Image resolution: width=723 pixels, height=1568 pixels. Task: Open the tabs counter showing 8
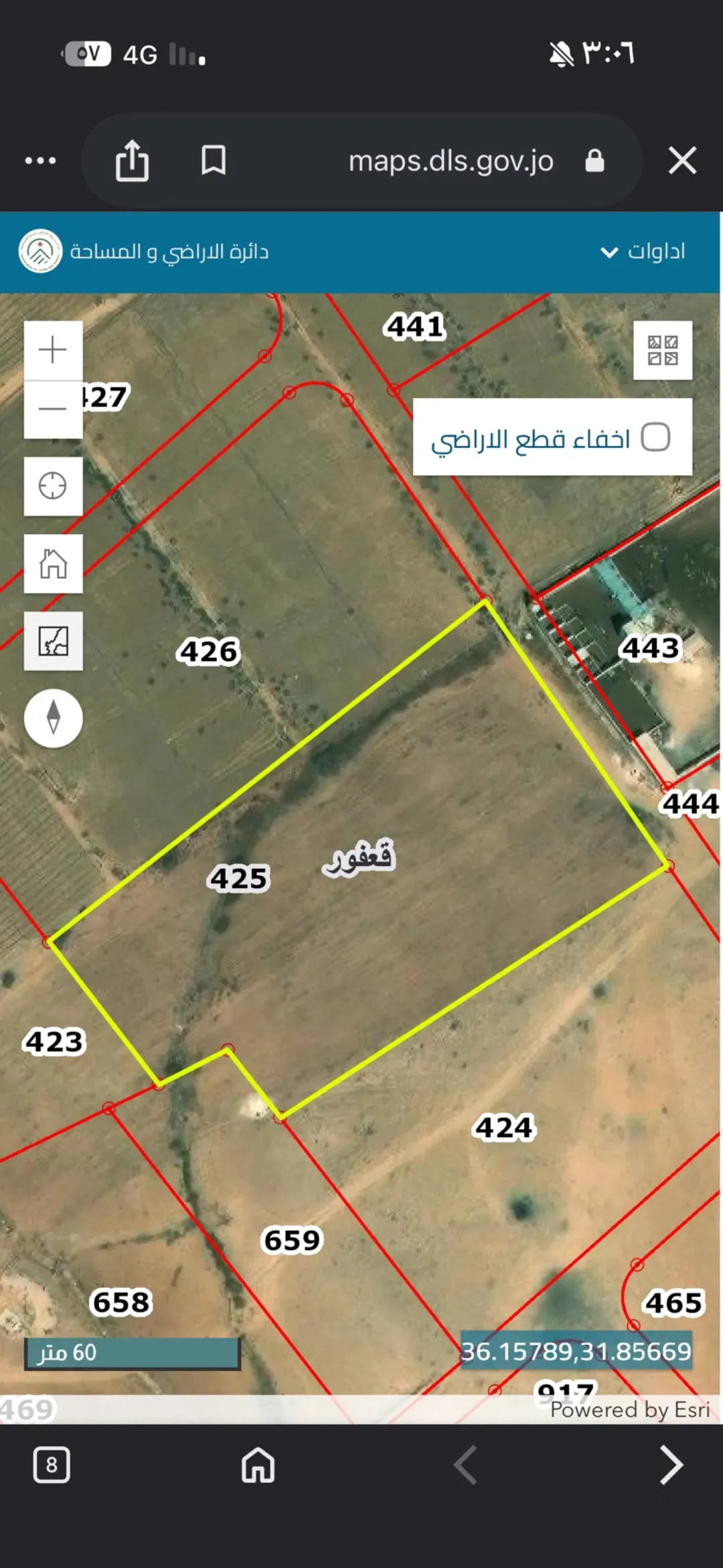click(x=52, y=1465)
